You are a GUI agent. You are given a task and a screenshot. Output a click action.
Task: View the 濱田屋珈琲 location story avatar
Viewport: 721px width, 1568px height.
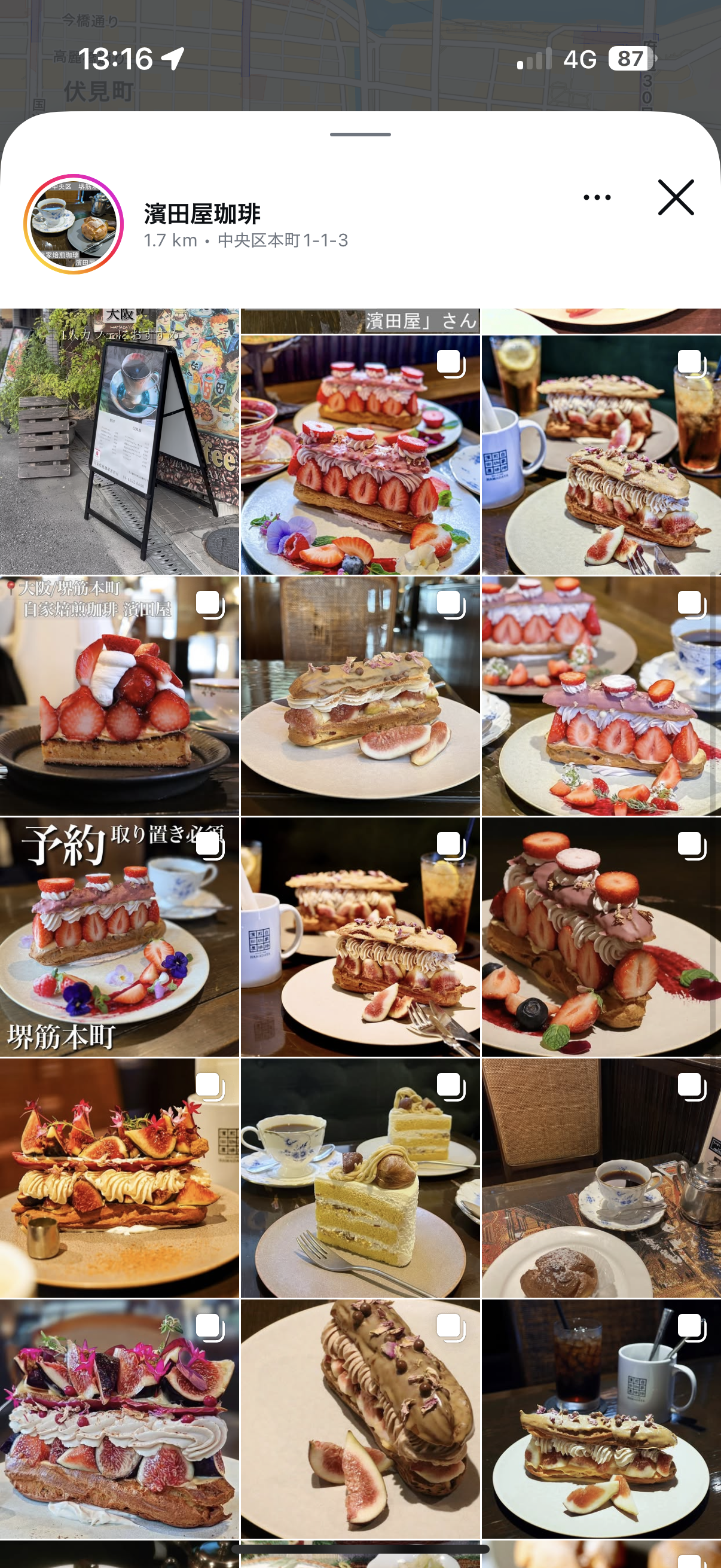click(74, 224)
